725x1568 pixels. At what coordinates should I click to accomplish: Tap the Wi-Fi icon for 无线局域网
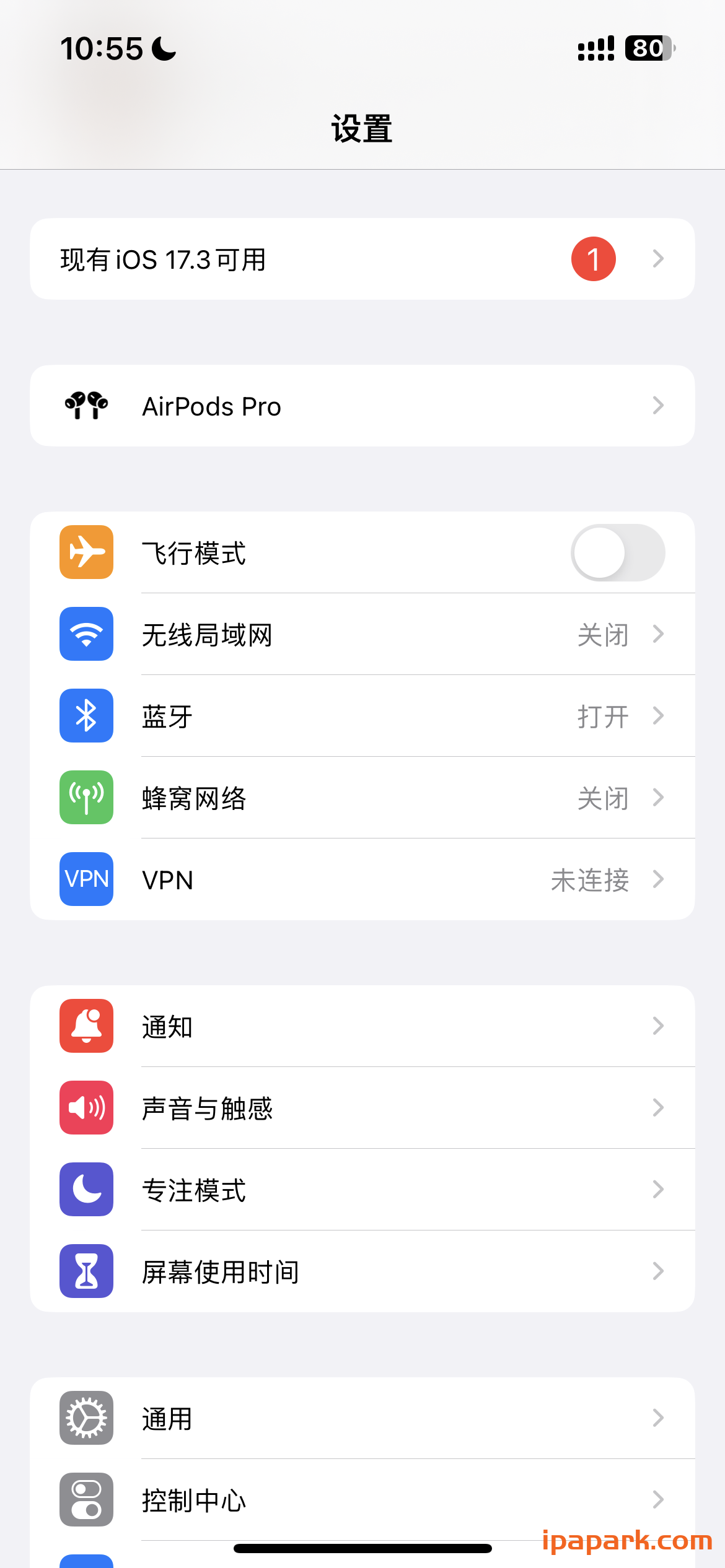tap(86, 634)
